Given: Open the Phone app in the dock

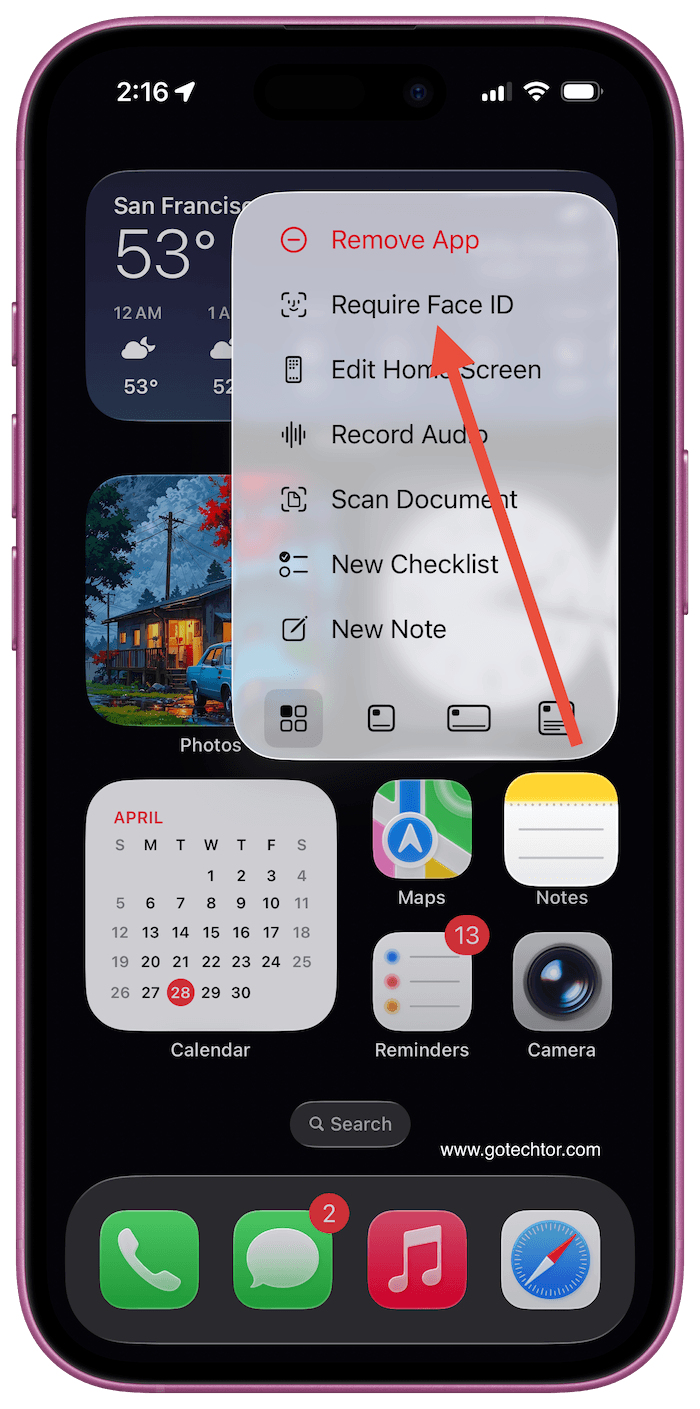Looking at the screenshot, I should click(x=149, y=1259).
